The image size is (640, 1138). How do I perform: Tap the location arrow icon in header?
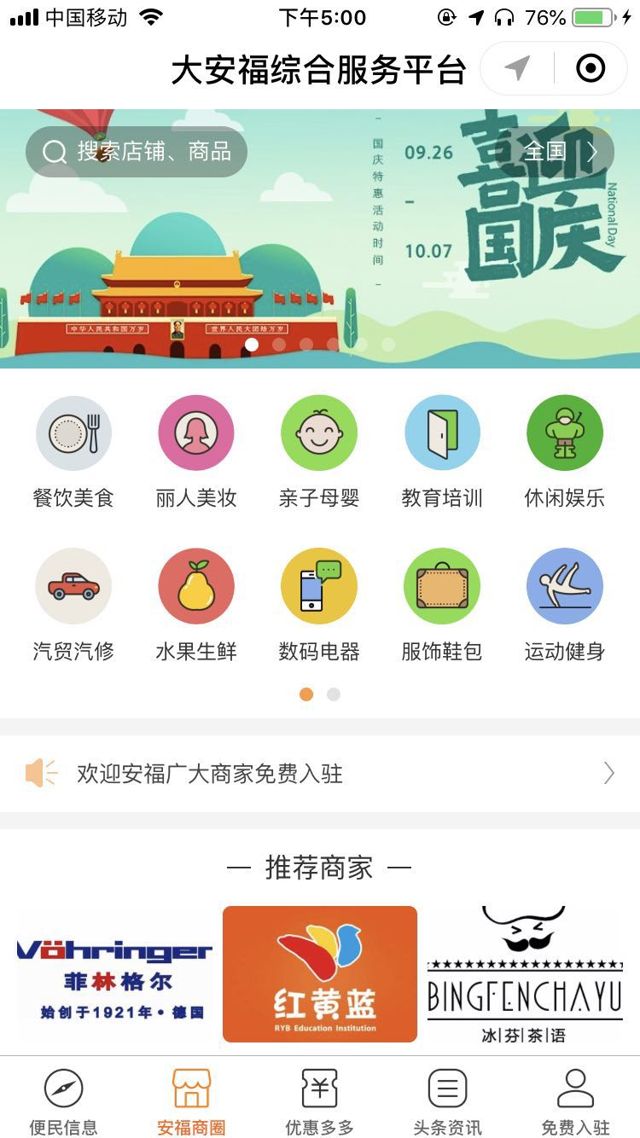point(517,69)
